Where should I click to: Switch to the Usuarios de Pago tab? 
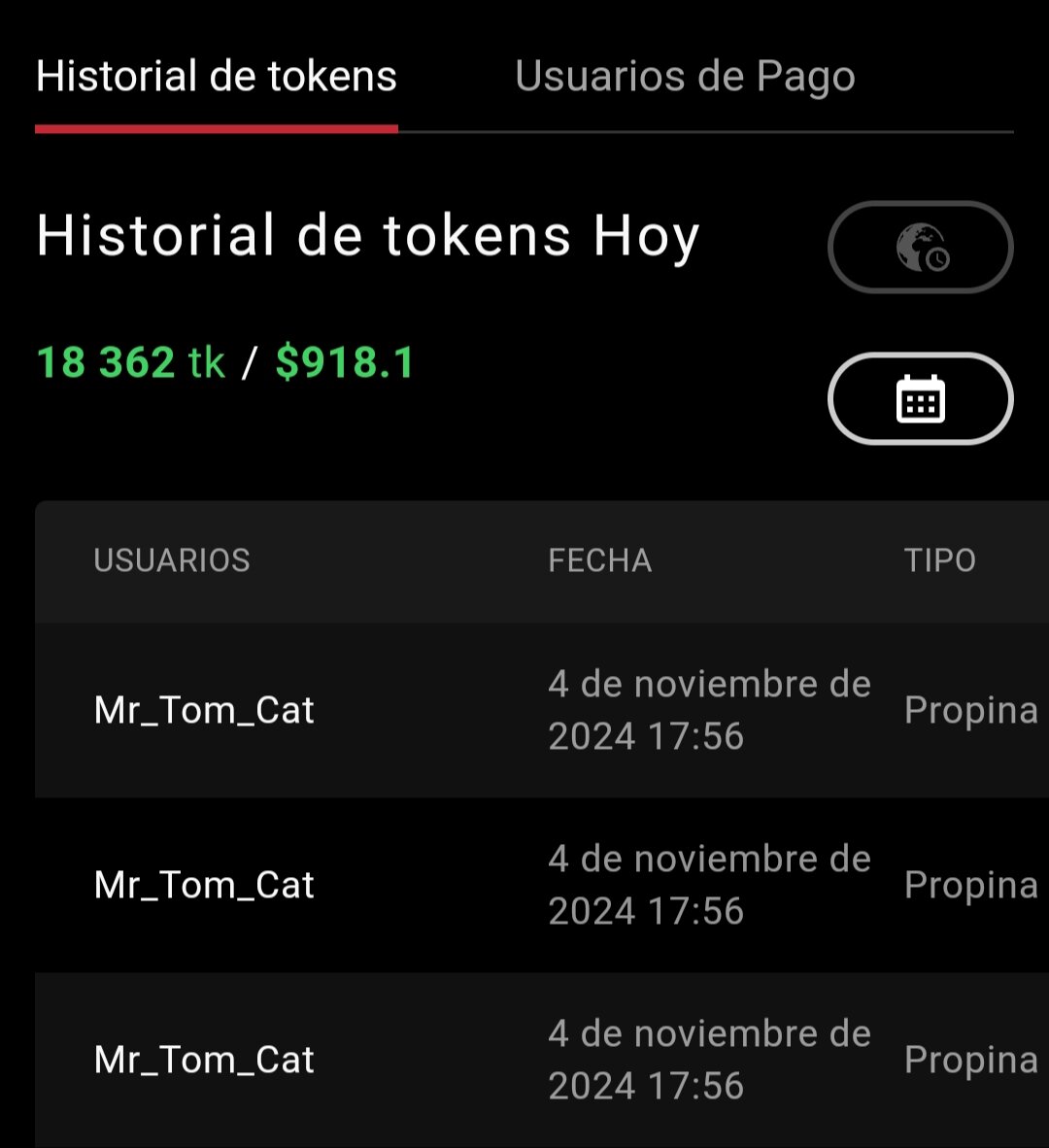685,77
